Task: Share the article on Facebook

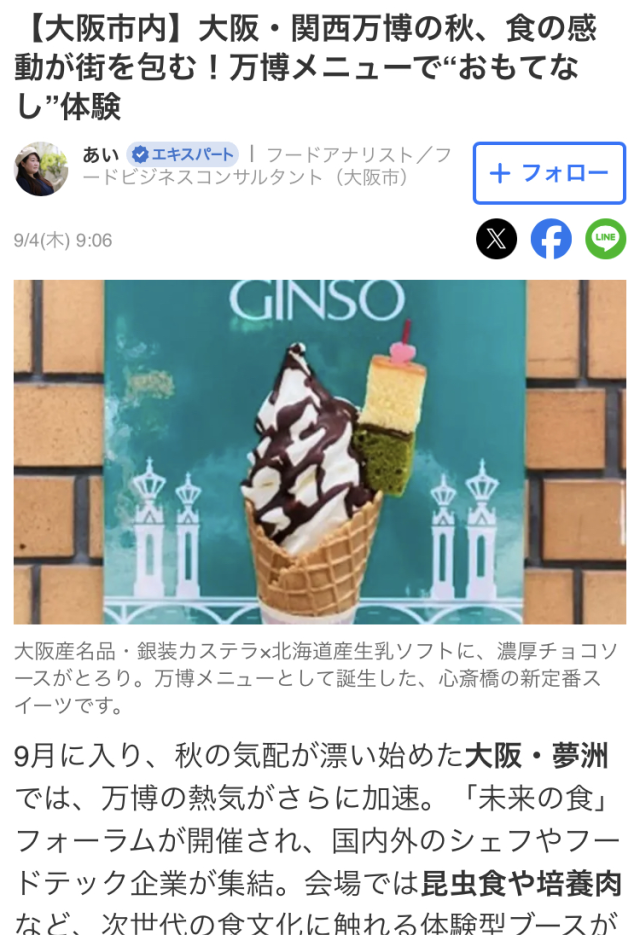Action: [550, 239]
